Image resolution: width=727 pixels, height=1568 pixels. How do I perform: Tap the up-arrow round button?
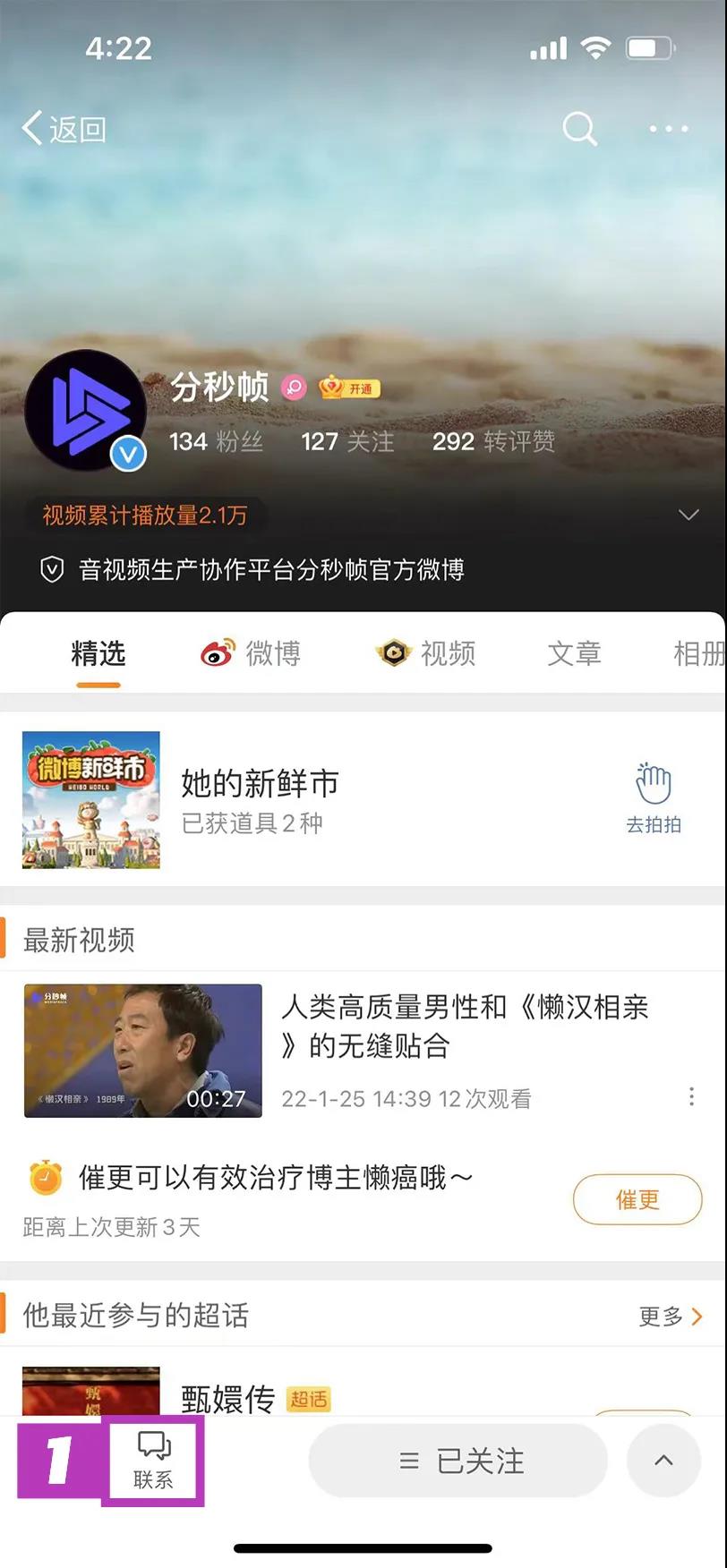[x=663, y=1461]
